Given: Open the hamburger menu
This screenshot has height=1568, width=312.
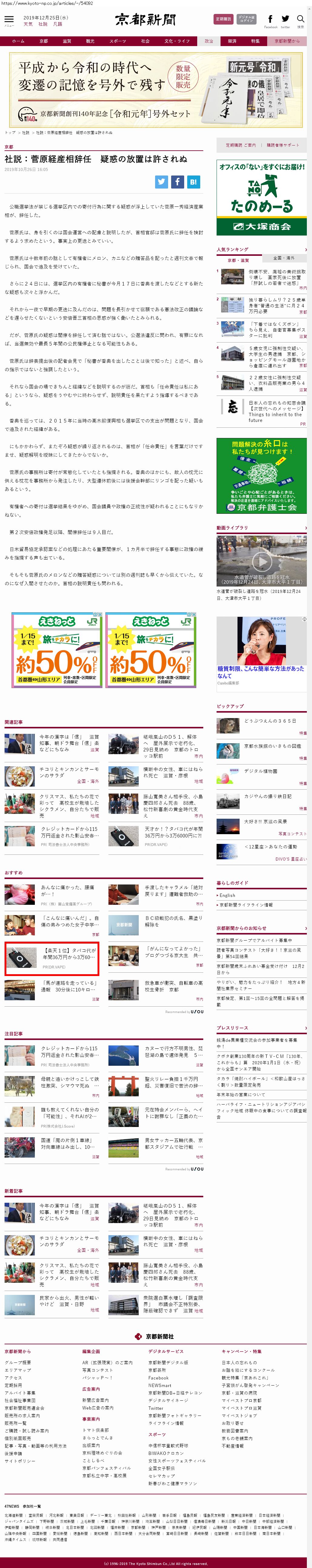Looking at the screenshot, I should coord(8,20).
